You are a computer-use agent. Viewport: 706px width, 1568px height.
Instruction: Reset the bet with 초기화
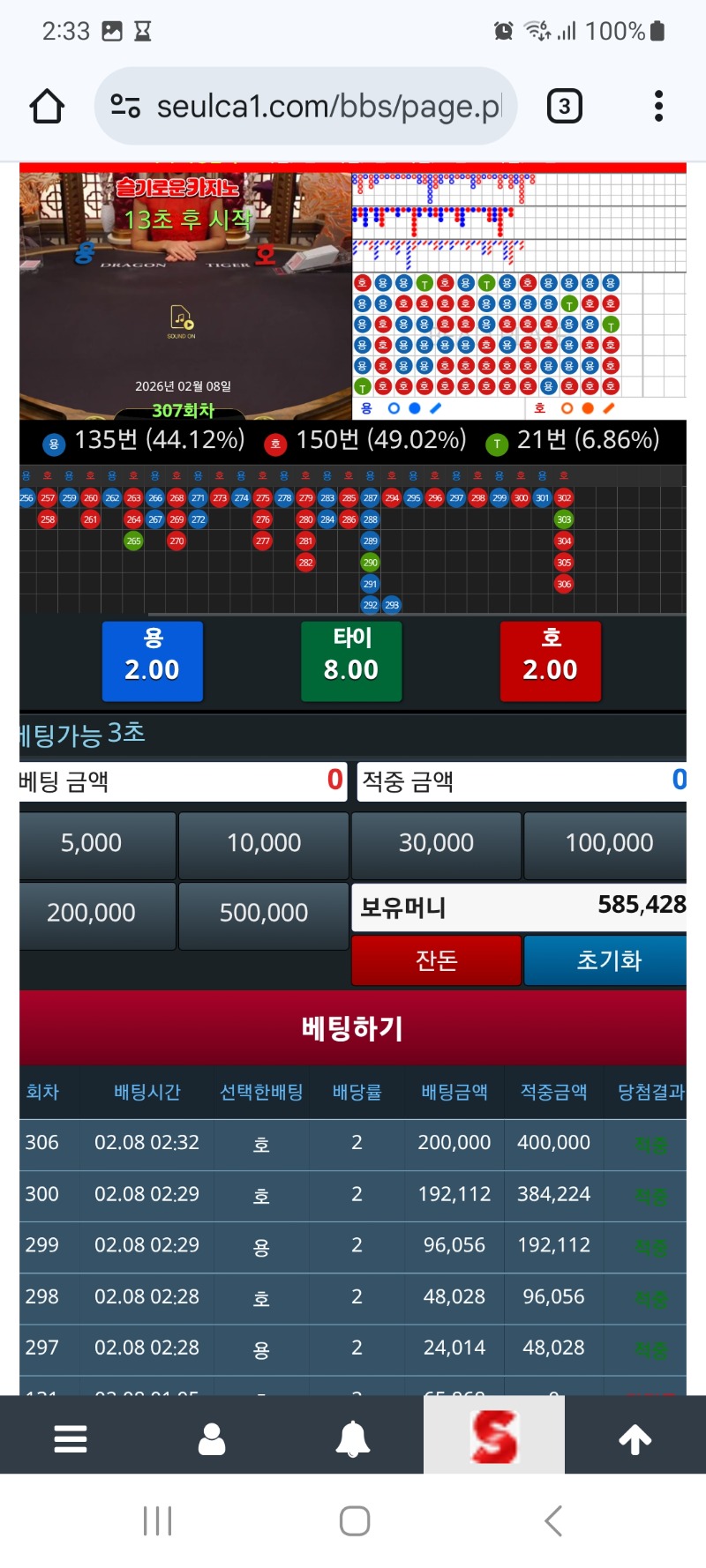tap(608, 960)
